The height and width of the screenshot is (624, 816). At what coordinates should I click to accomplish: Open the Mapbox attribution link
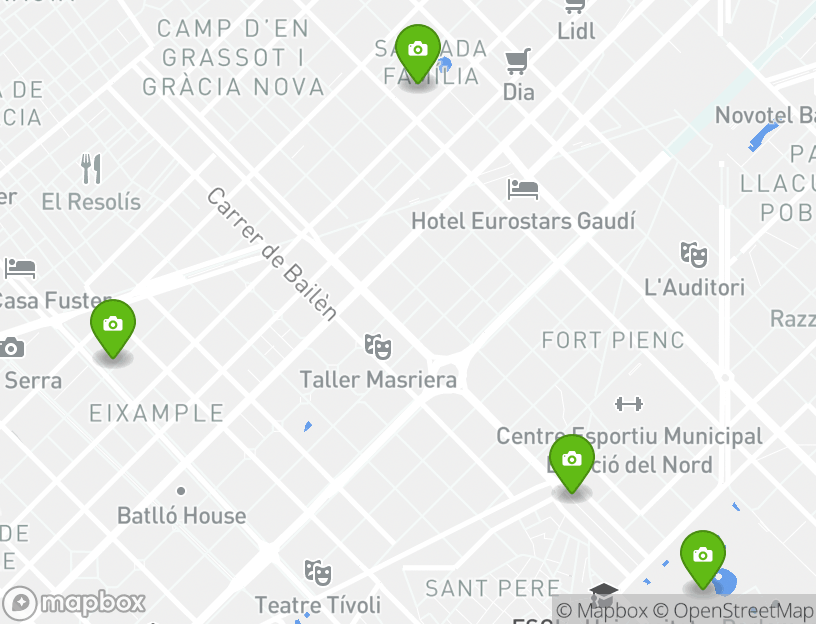click(603, 610)
